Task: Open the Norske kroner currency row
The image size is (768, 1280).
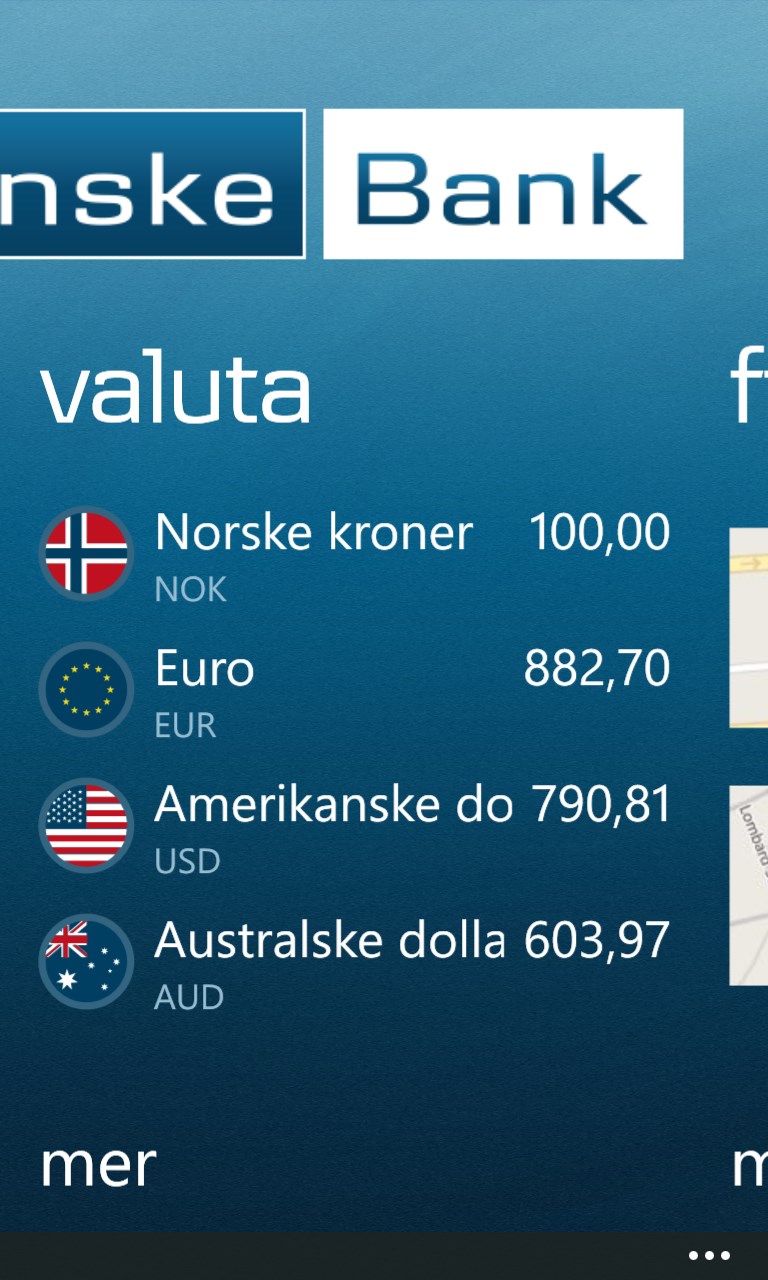Action: click(x=354, y=553)
